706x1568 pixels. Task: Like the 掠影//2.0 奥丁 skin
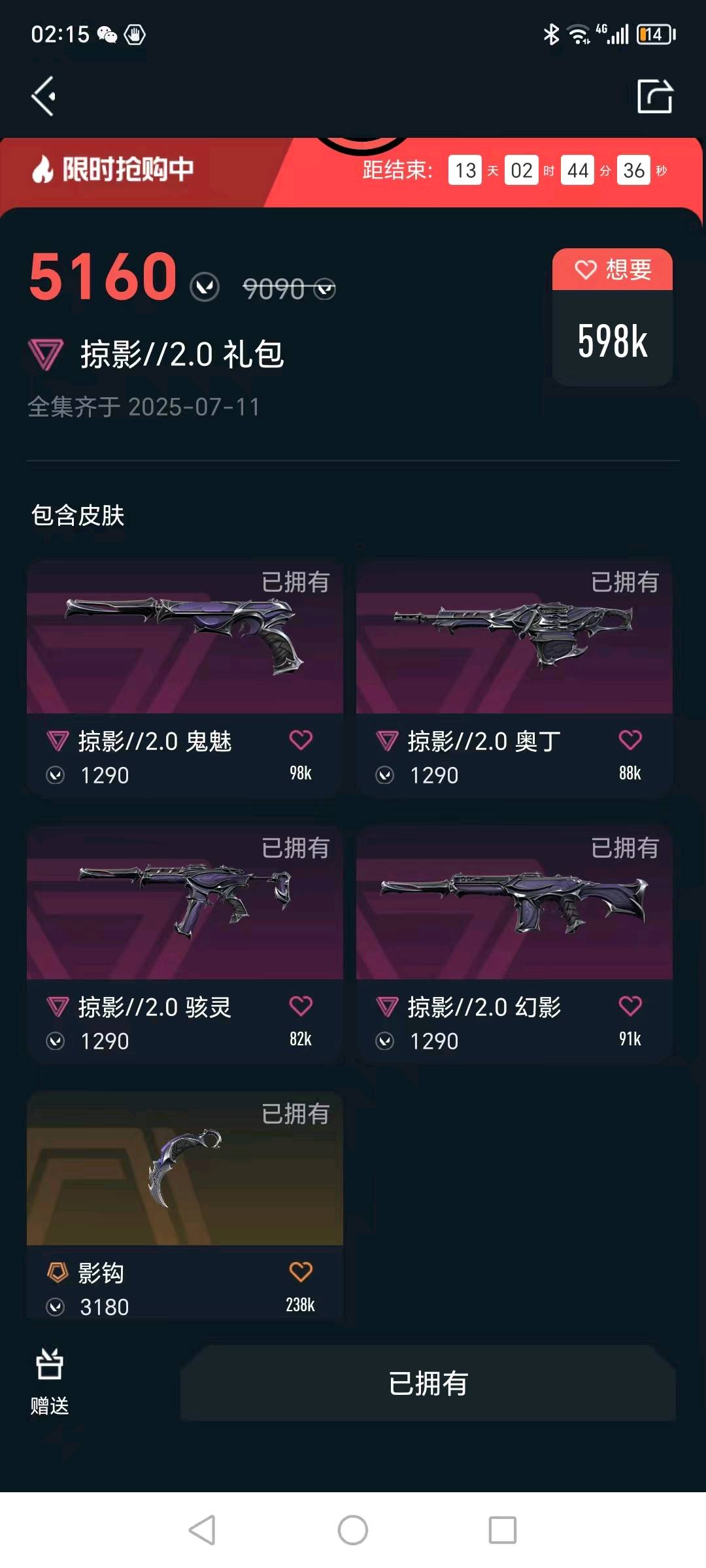pos(630,740)
